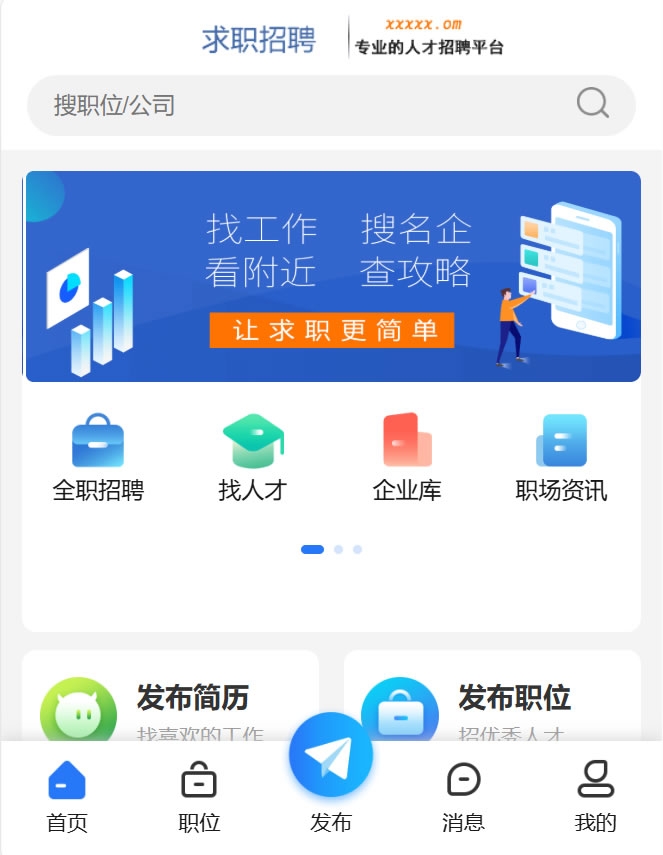Open the 让求职更简单 banner
This screenshot has height=855, width=663.
click(332, 276)
